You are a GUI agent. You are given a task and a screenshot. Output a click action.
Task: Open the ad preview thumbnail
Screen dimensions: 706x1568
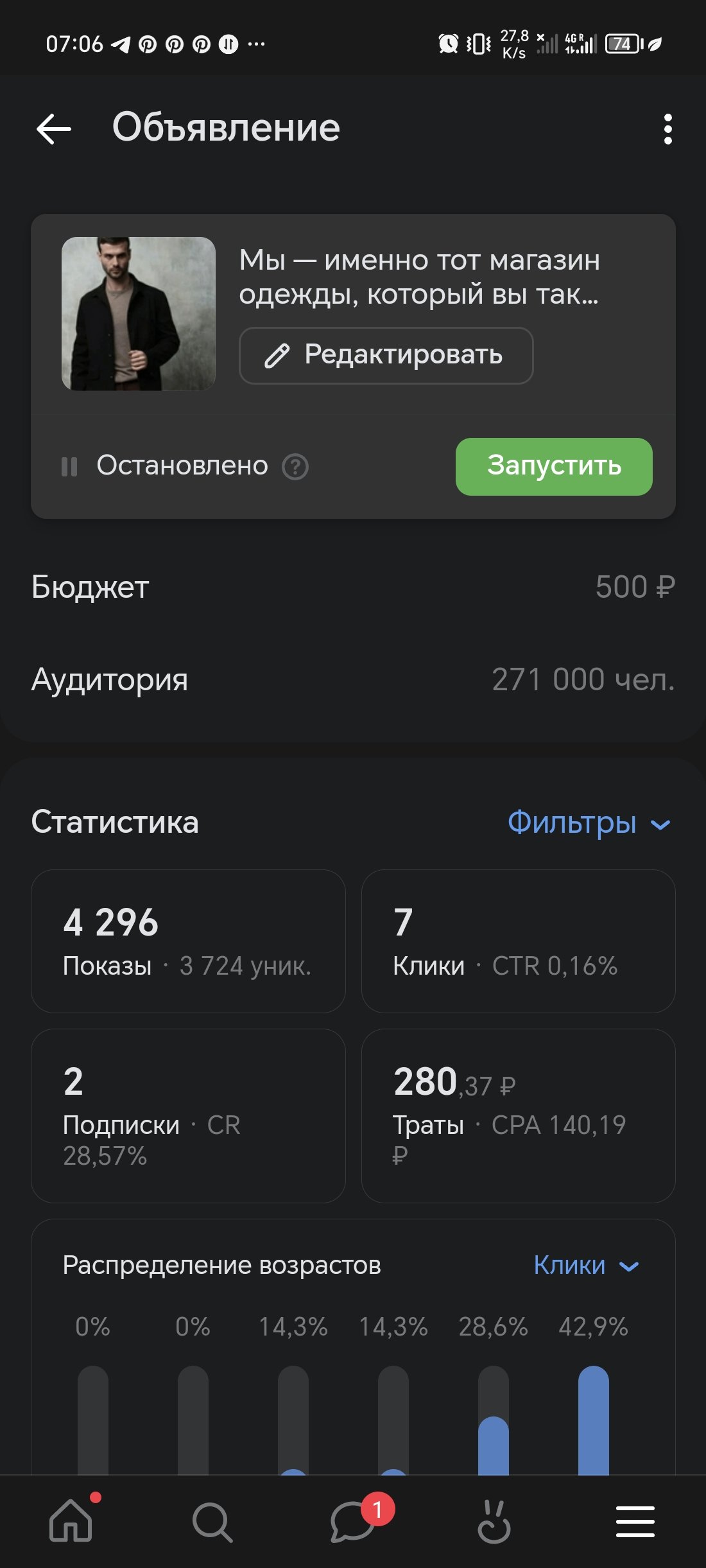139,313
